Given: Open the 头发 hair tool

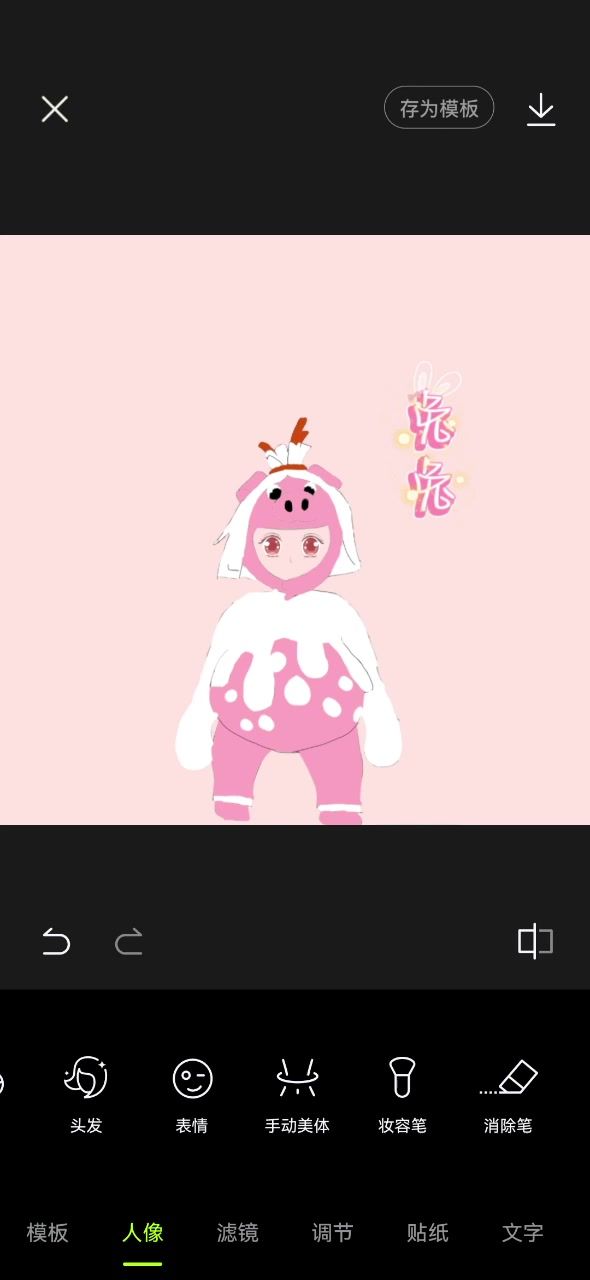Looking at the screenshot, I should point(86,1096).
